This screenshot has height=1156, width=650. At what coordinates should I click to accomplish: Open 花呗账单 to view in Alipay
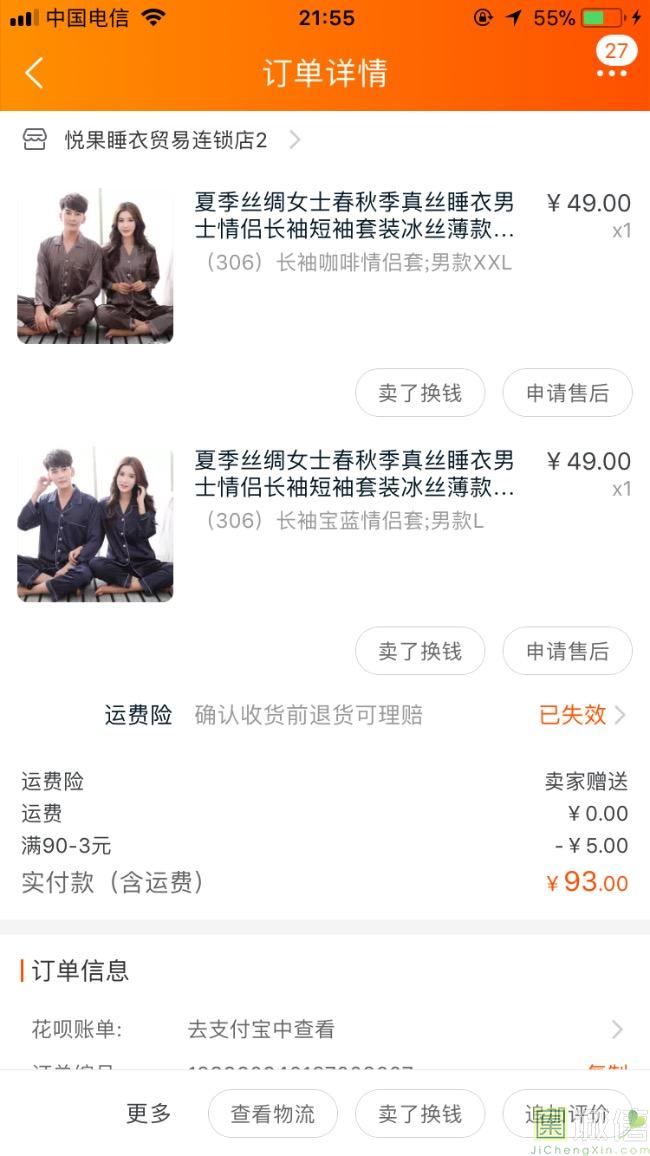[325, 1028]
